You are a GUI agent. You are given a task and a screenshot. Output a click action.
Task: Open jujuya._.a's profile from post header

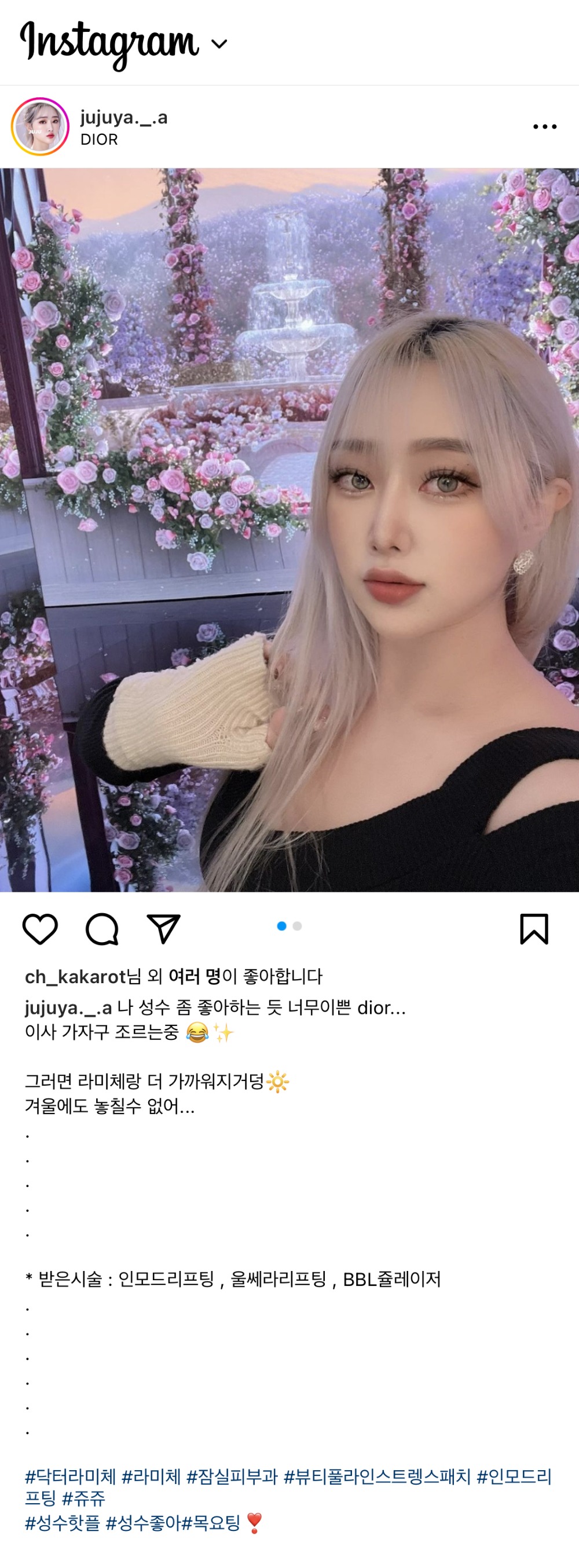[x=123, y=117]
